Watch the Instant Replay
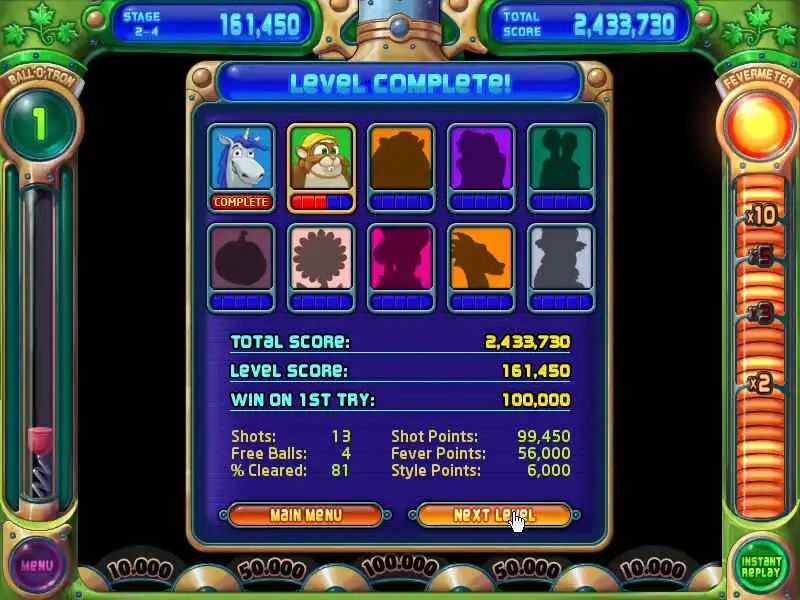Screen dimensions: 800x600 click(x=762, y=565)
